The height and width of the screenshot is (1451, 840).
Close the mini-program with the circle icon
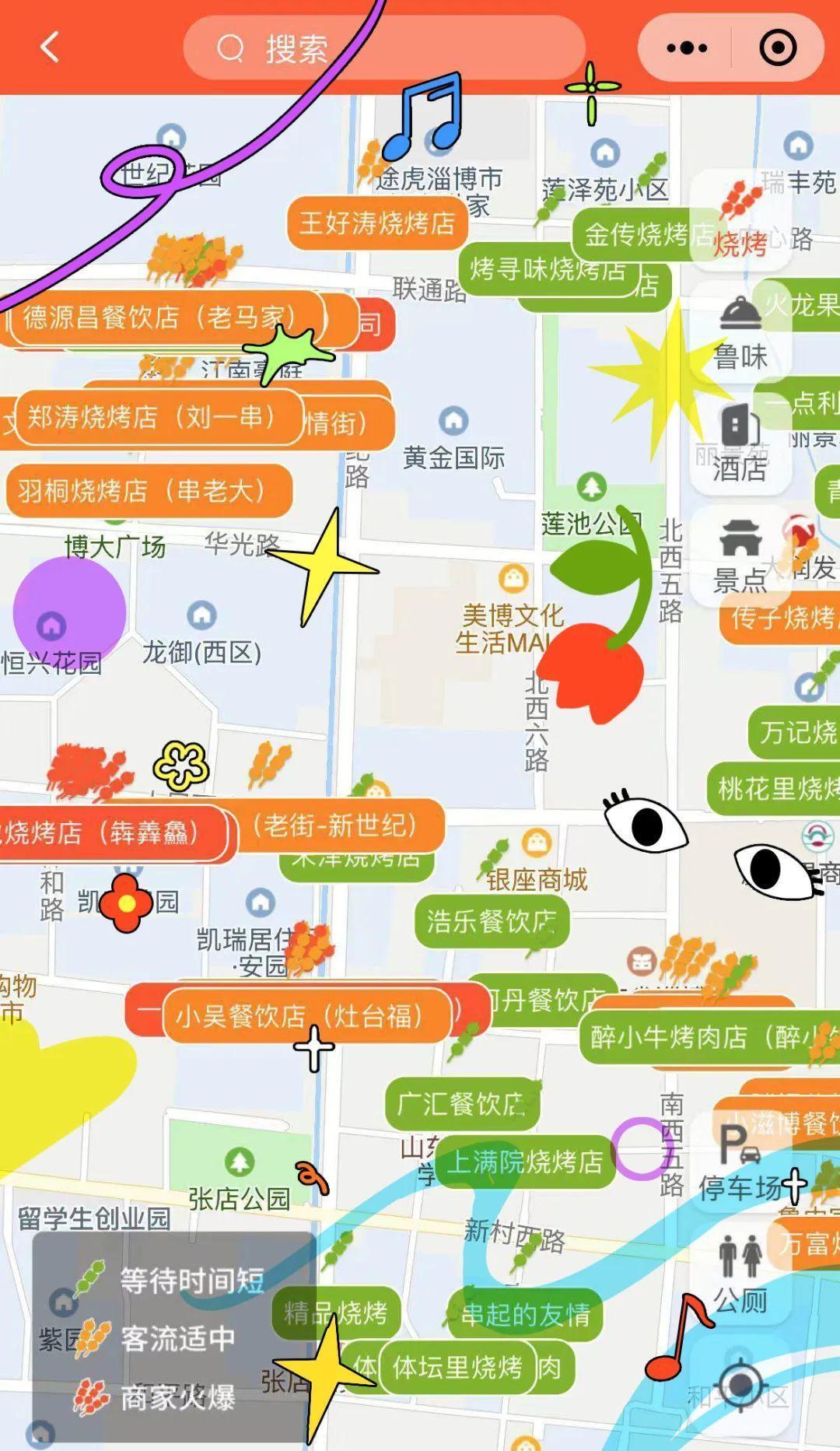point(777,48)
